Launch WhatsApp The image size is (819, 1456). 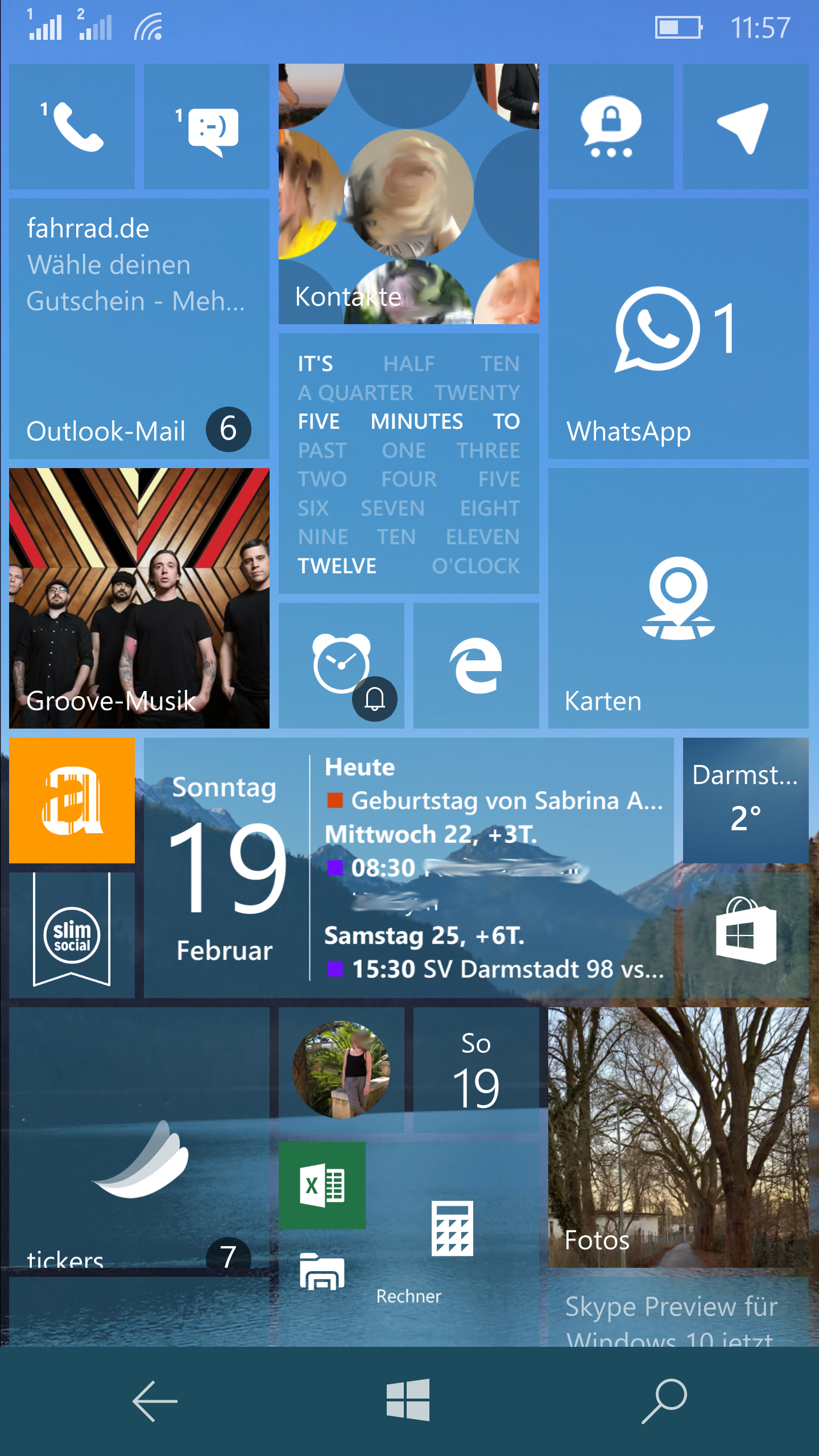click(x=678, y=329)
